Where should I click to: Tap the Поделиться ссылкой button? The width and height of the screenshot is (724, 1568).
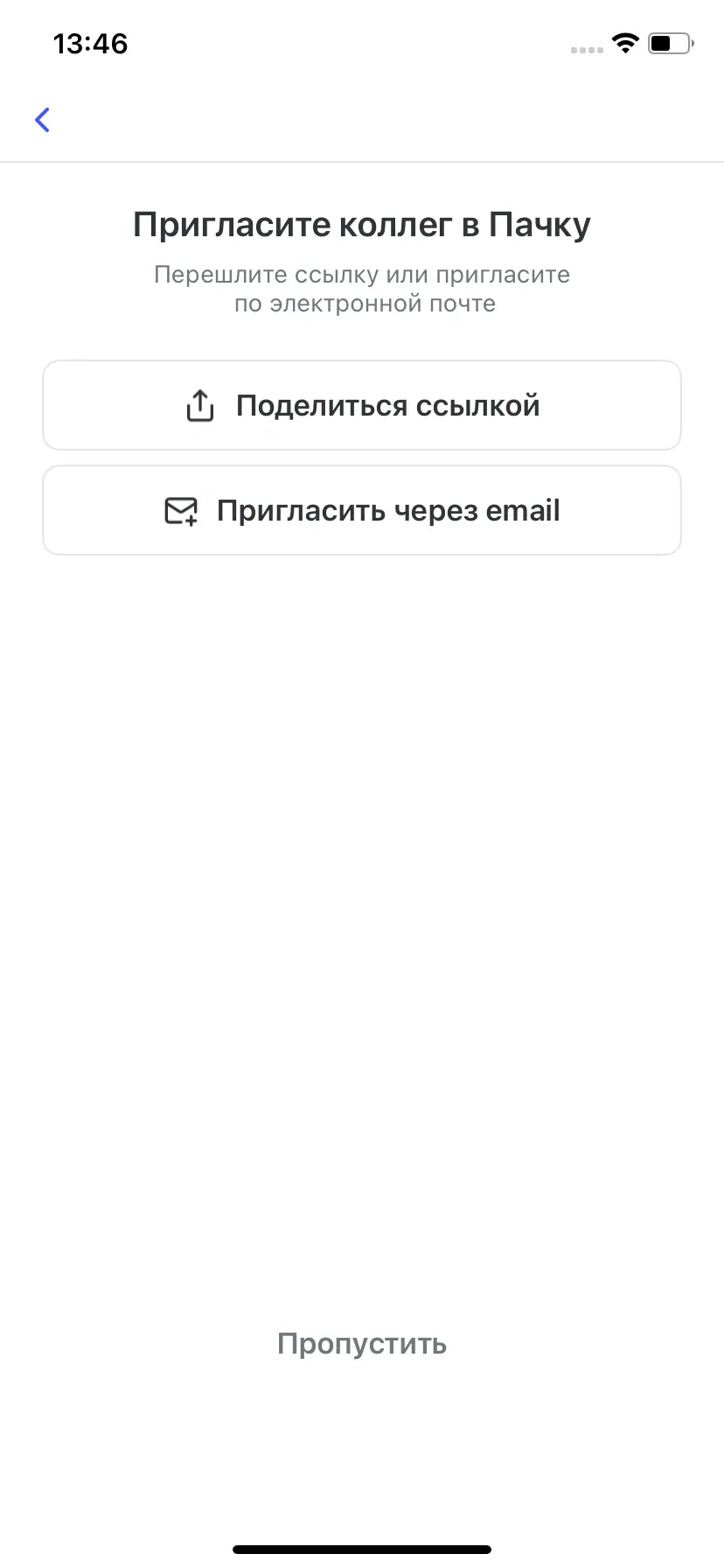(x=362, y=405)
